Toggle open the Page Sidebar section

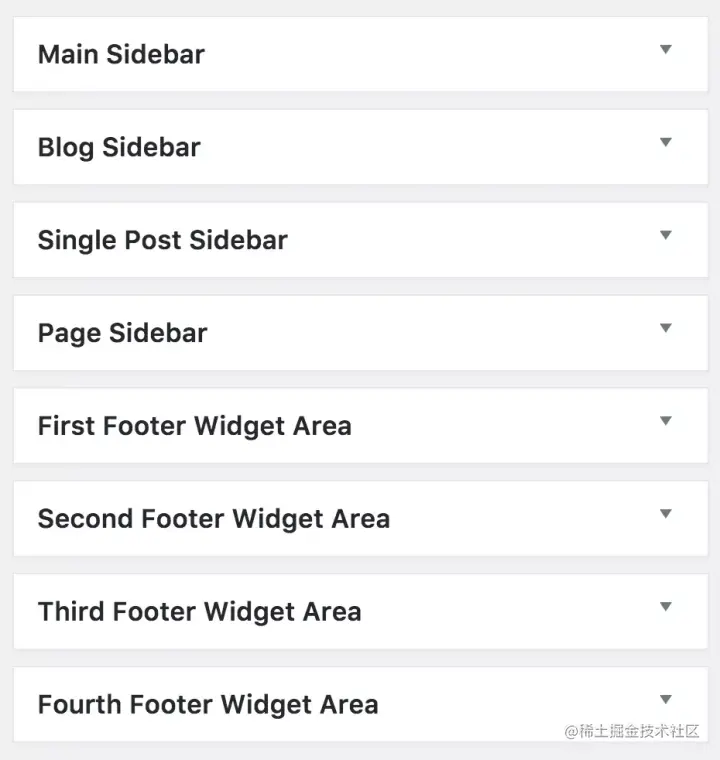tap(665, 329)
